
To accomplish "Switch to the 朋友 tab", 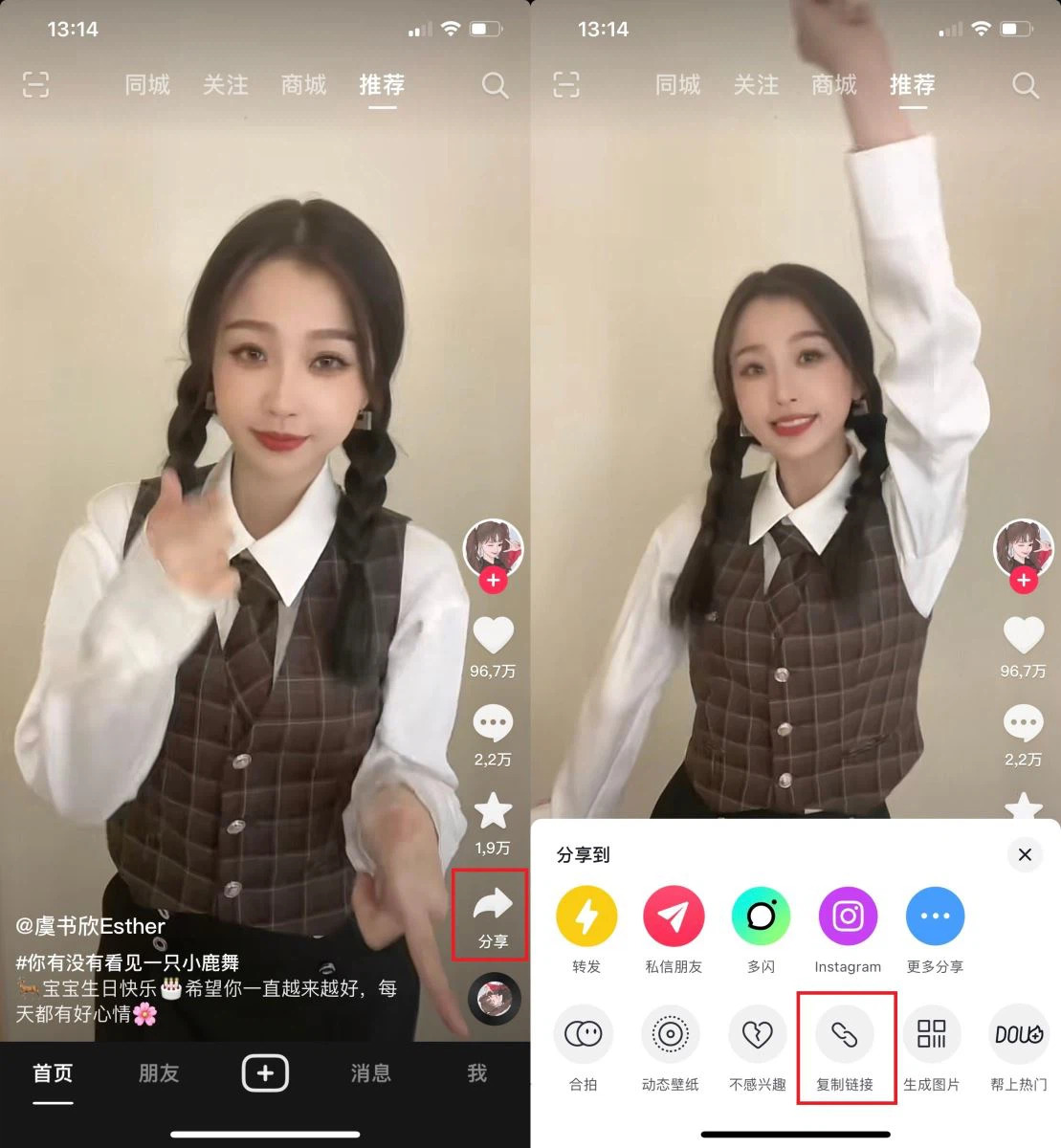I will 159,1073.
